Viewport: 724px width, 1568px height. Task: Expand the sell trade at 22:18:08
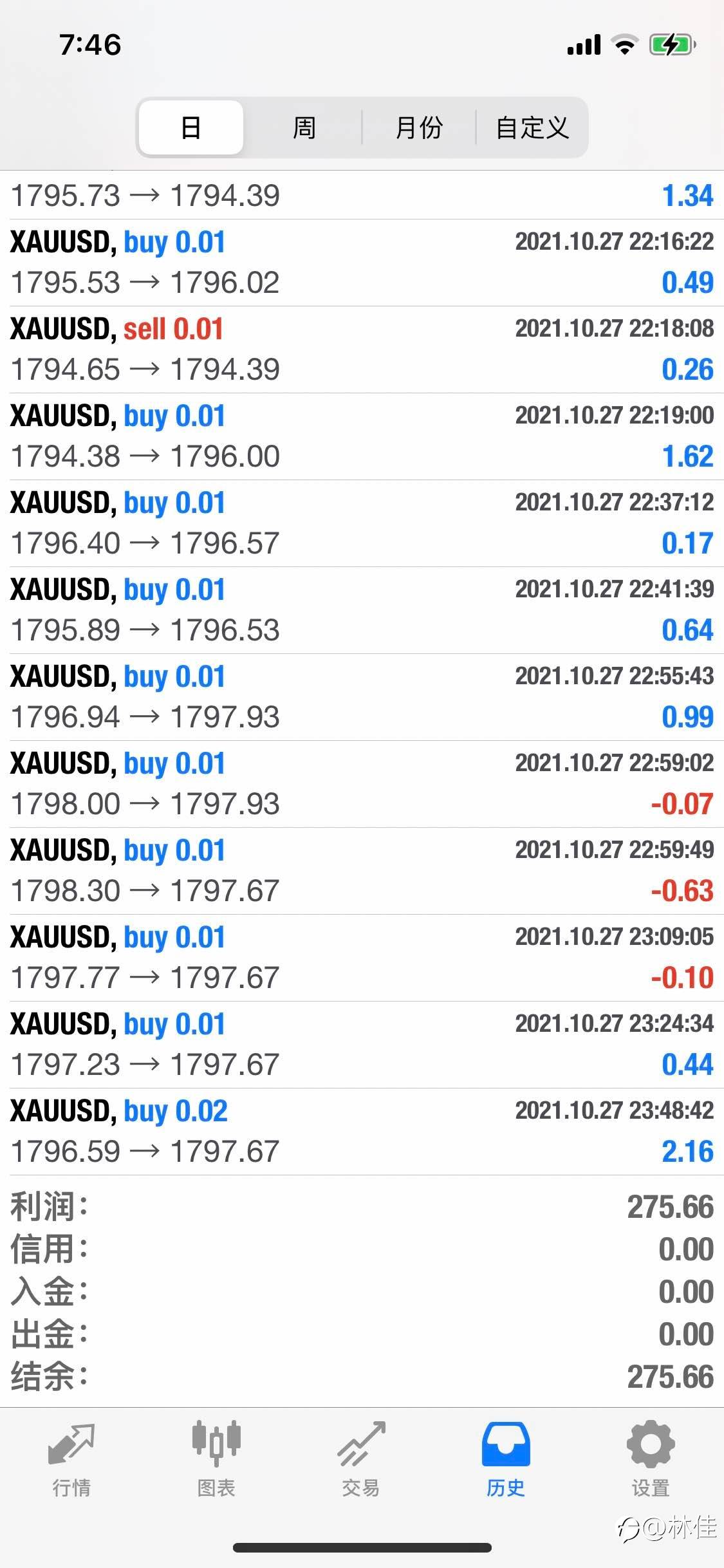click(x=362, y=350)
